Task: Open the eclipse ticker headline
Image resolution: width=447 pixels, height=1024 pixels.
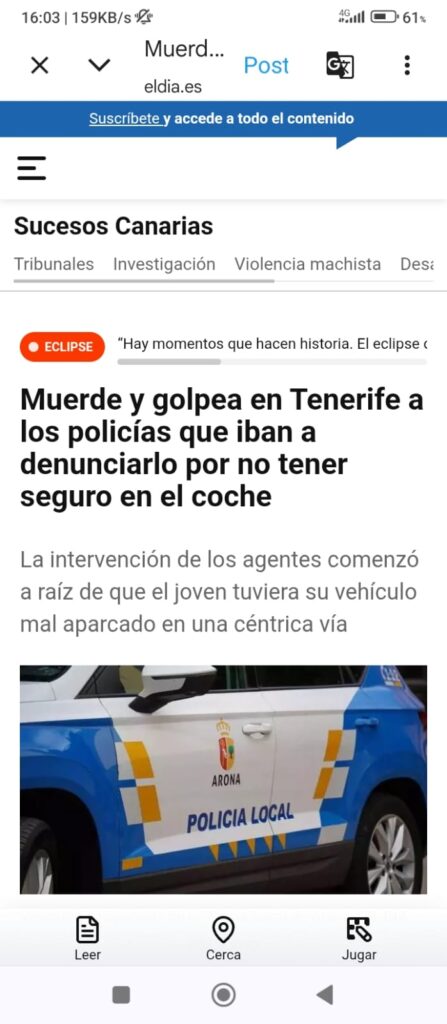Action: coord(273,344)
